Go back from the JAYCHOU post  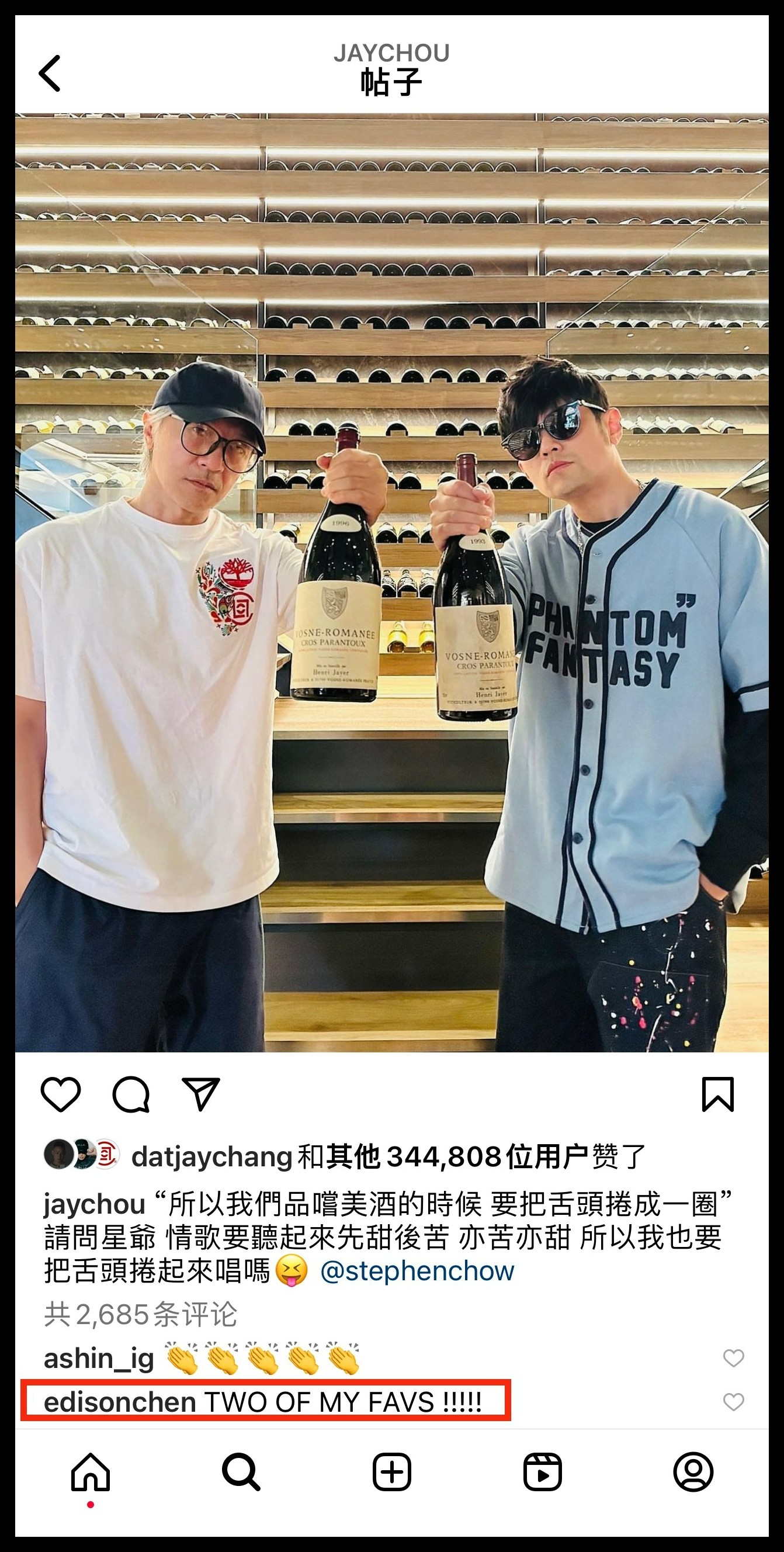[x=50, y=74]
